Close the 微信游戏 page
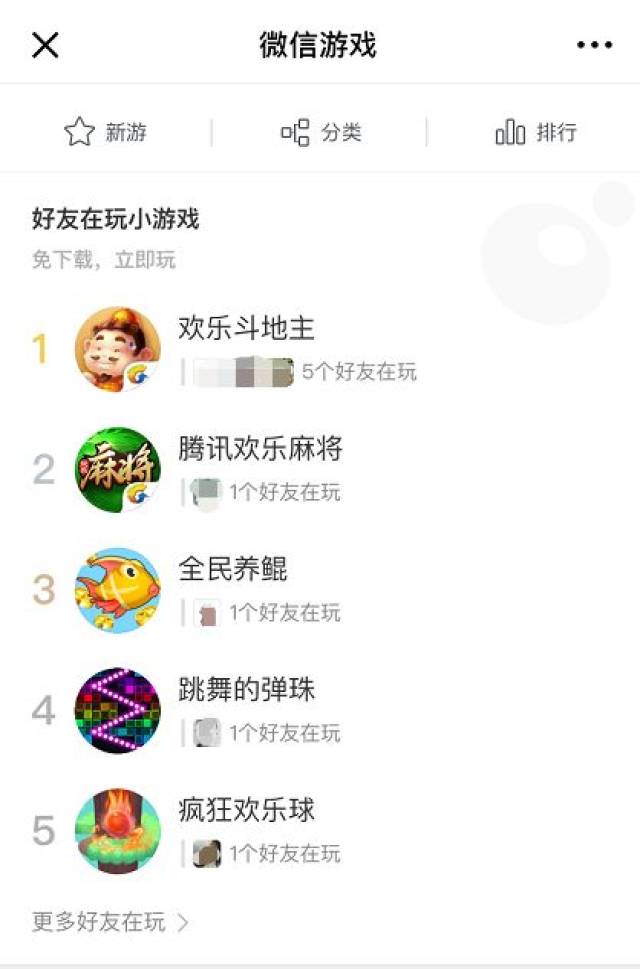This screenshot has height=969, width=640. pyautogui.click(x=46, y=45)
